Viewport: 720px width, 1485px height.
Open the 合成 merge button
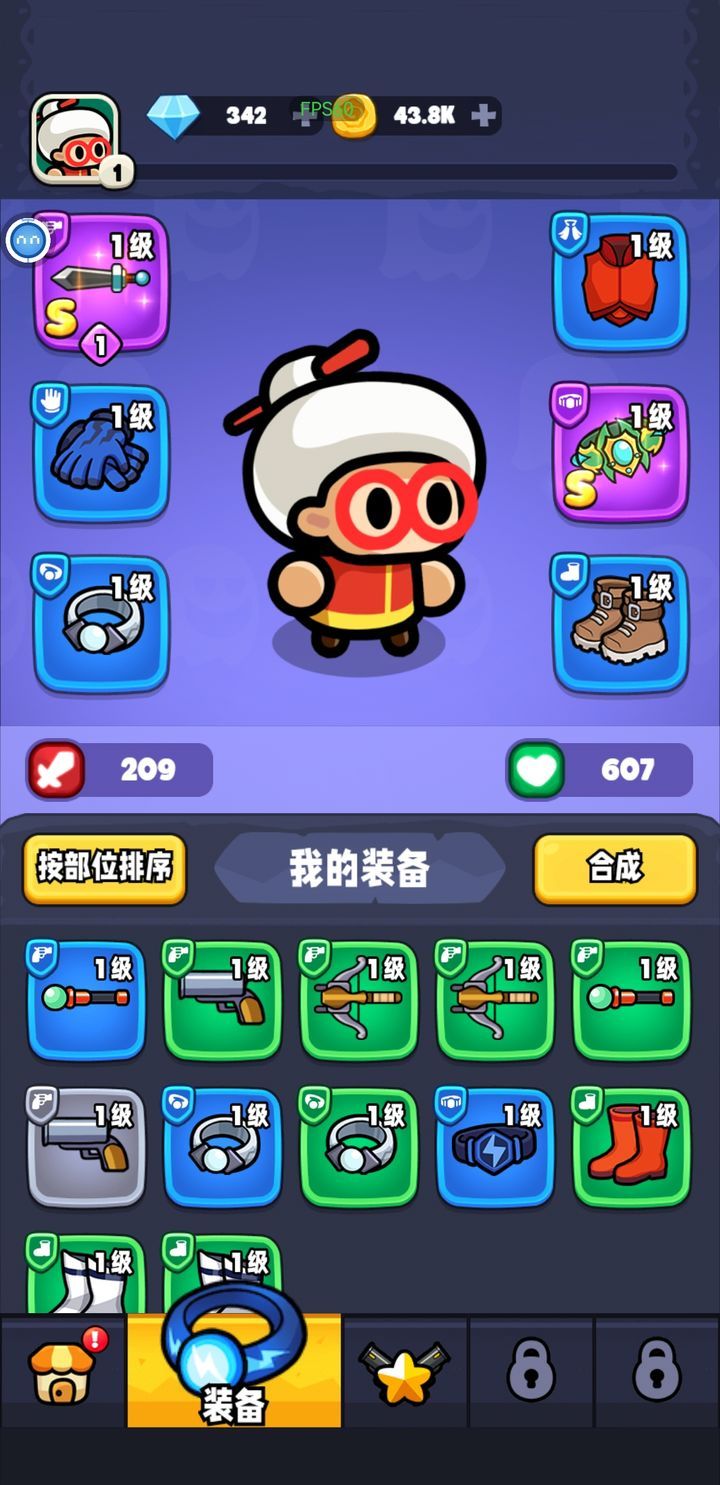pos(614,867)
